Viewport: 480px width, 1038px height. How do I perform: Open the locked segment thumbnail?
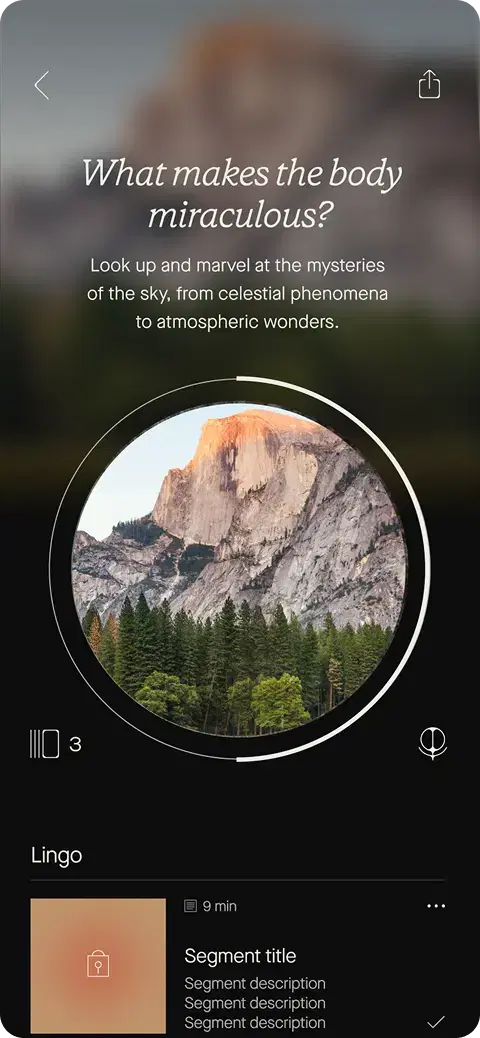98,966
